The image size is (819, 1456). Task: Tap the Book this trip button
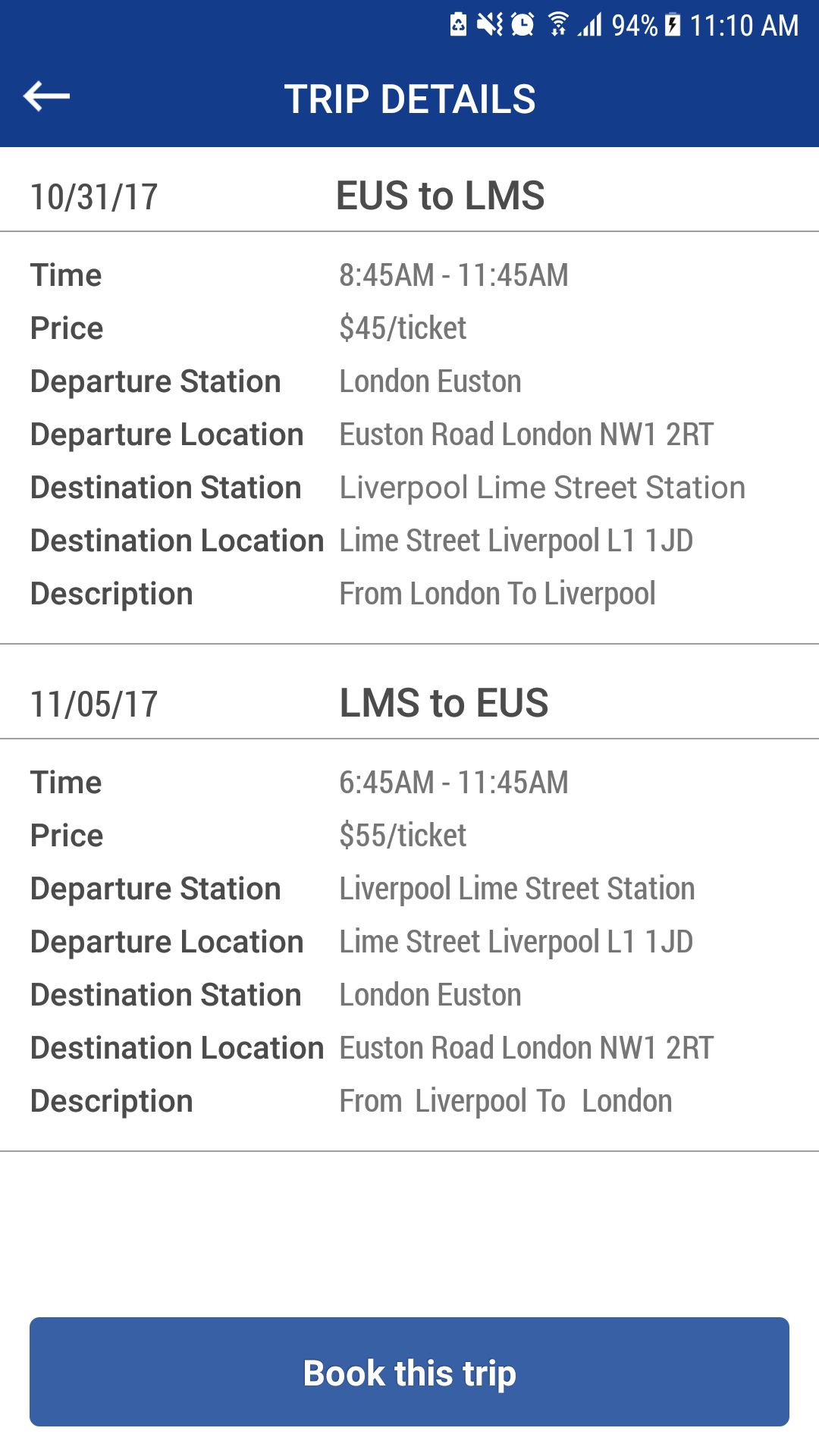409,1372
